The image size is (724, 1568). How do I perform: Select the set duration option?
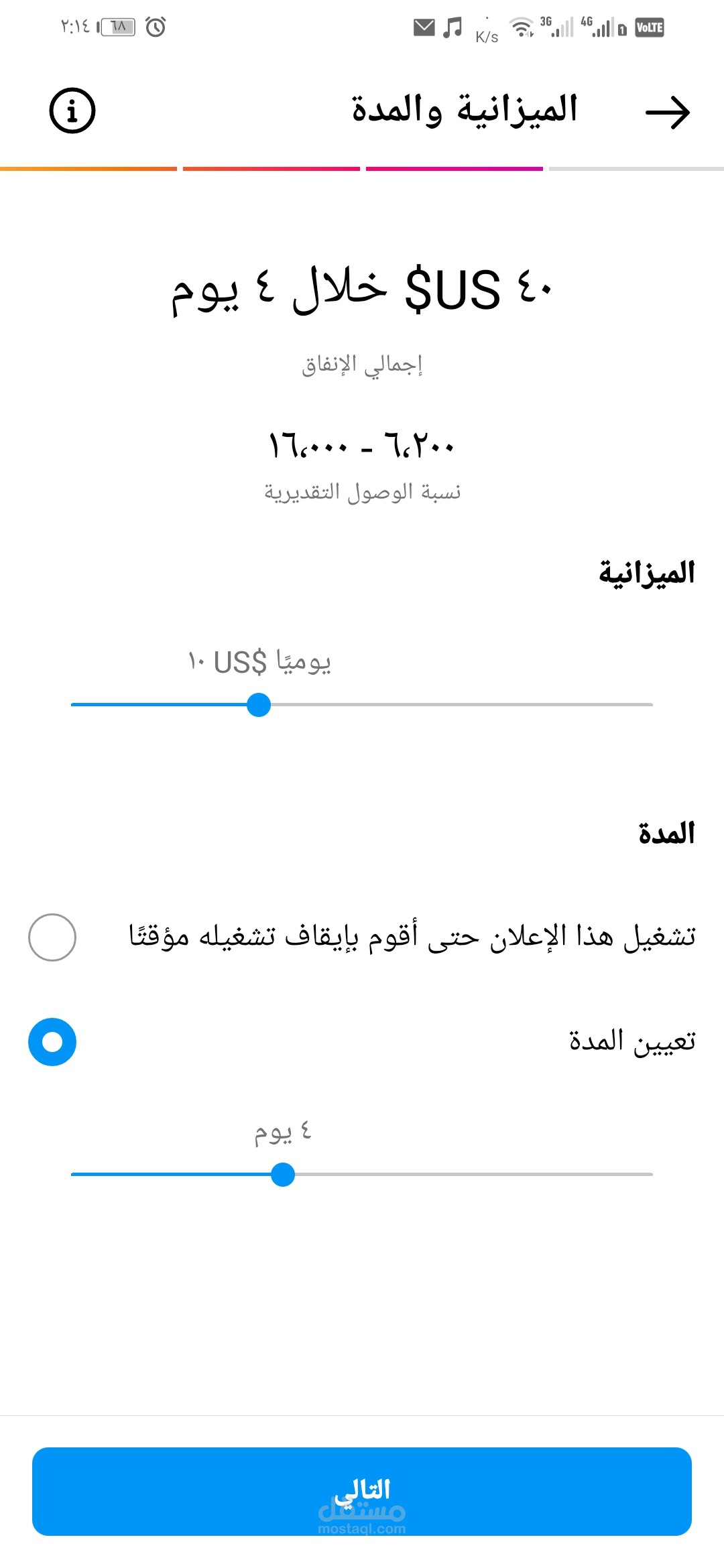click(x=52, y=1042)
